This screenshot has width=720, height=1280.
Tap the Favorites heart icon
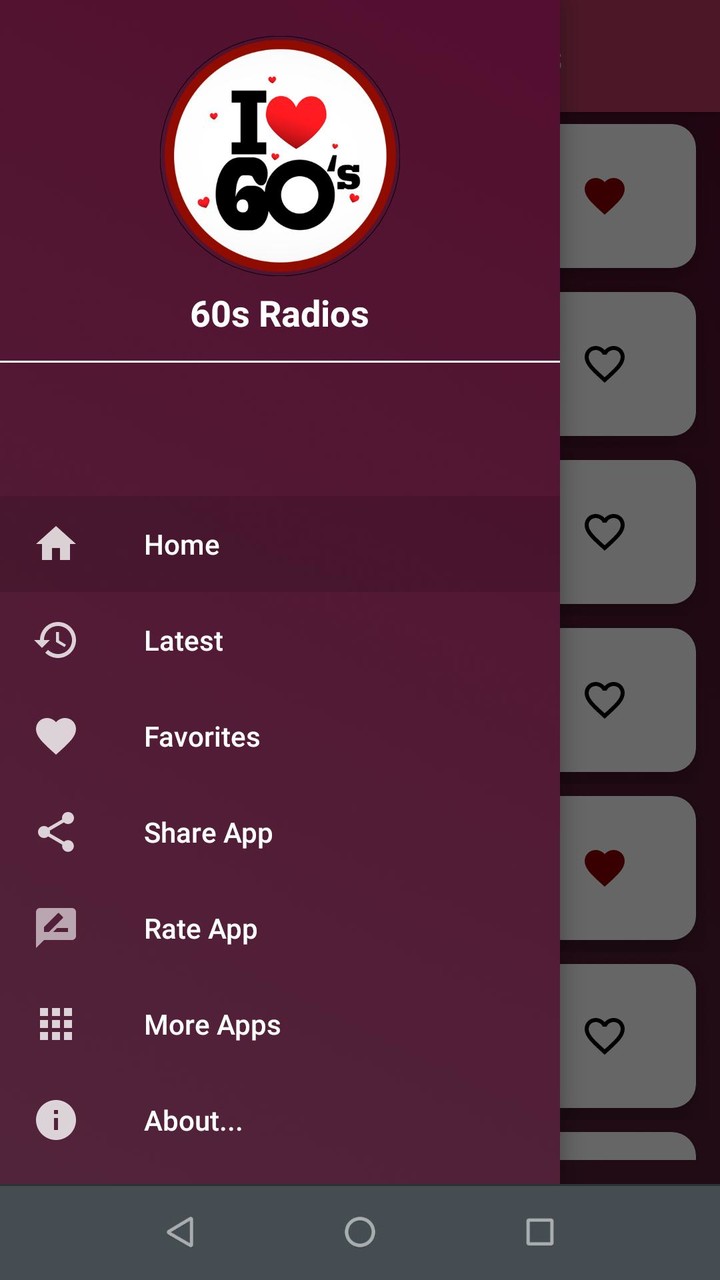[x=55, y=736]
